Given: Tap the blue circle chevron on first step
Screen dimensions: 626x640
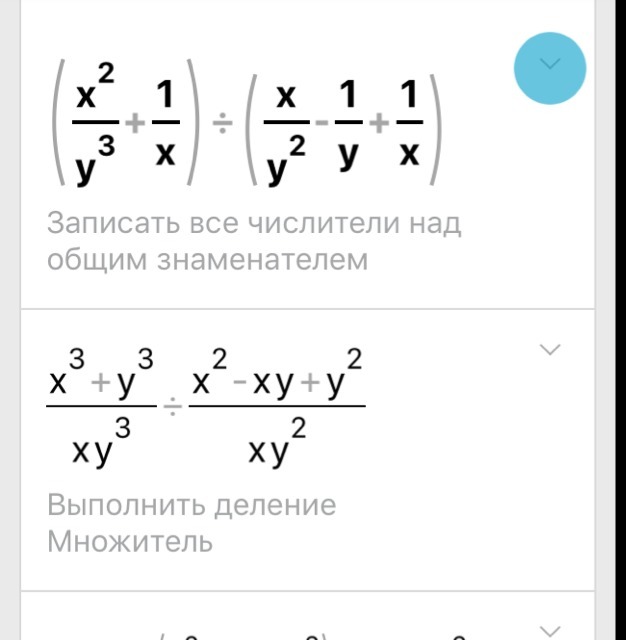Looking at the screenshot, I should (x=549, y=66).
